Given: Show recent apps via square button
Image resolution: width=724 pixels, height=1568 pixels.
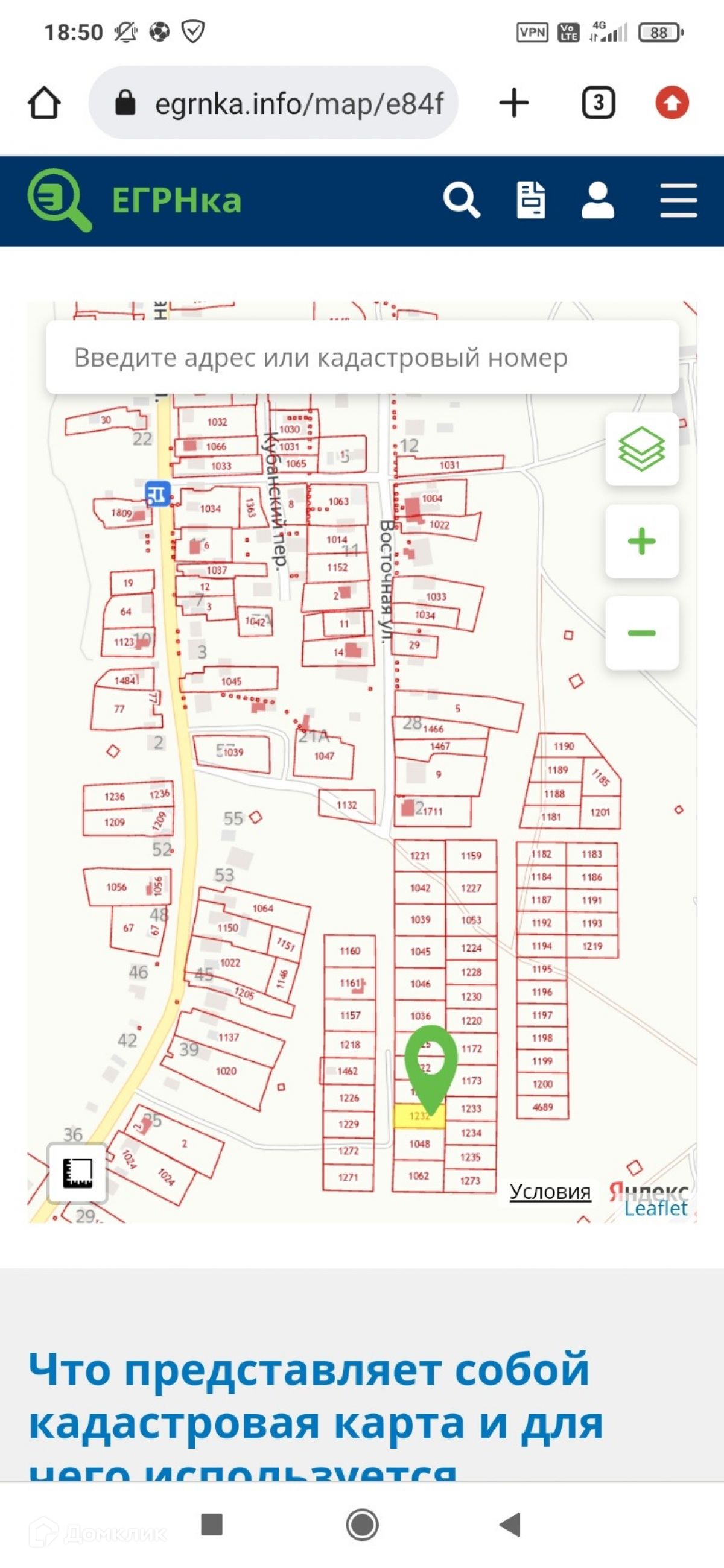Looking at the screenshot, I should pyautogui.click(x=212, y=1524).
